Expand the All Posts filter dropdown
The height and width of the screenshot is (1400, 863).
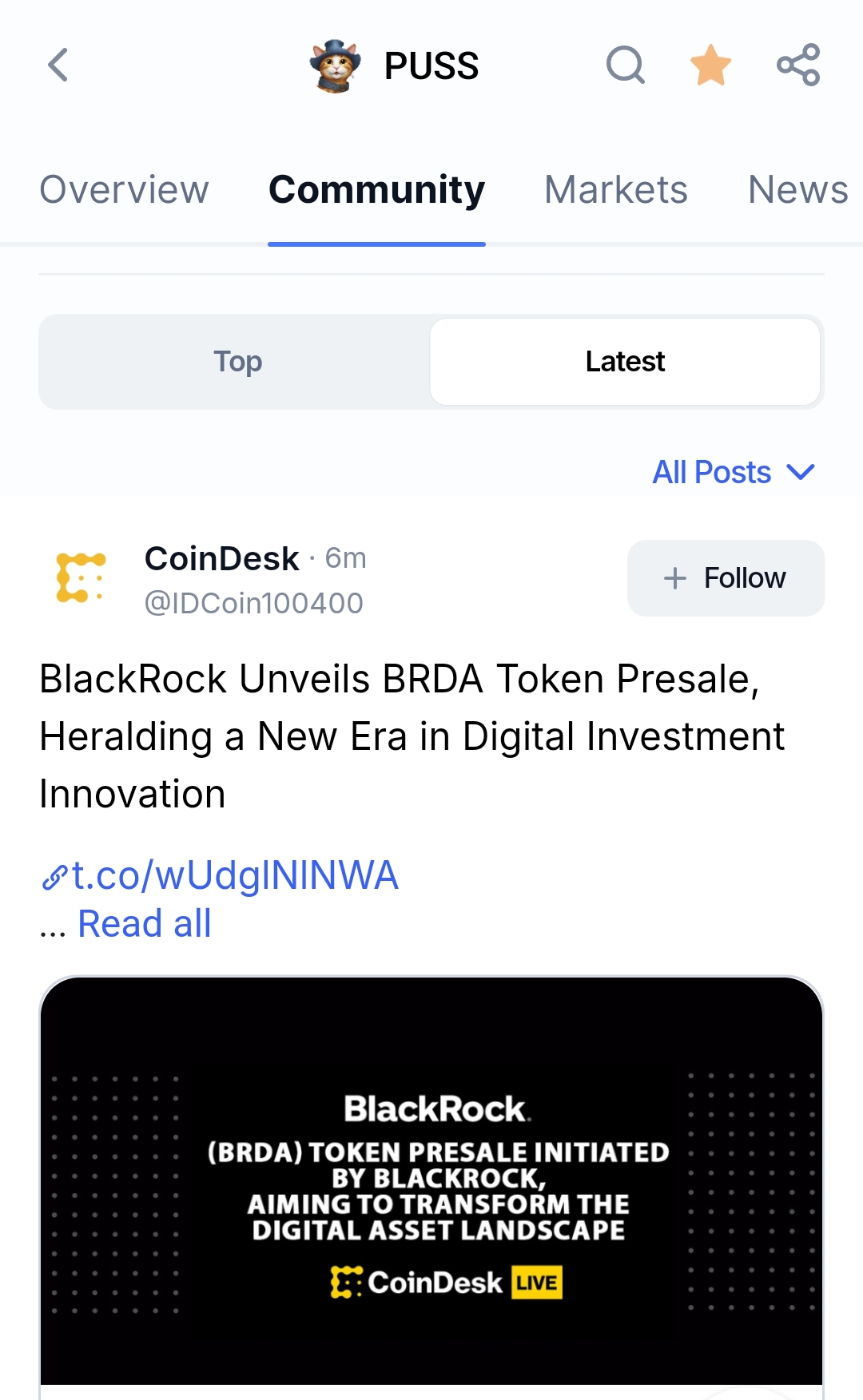tap(734, 472)
